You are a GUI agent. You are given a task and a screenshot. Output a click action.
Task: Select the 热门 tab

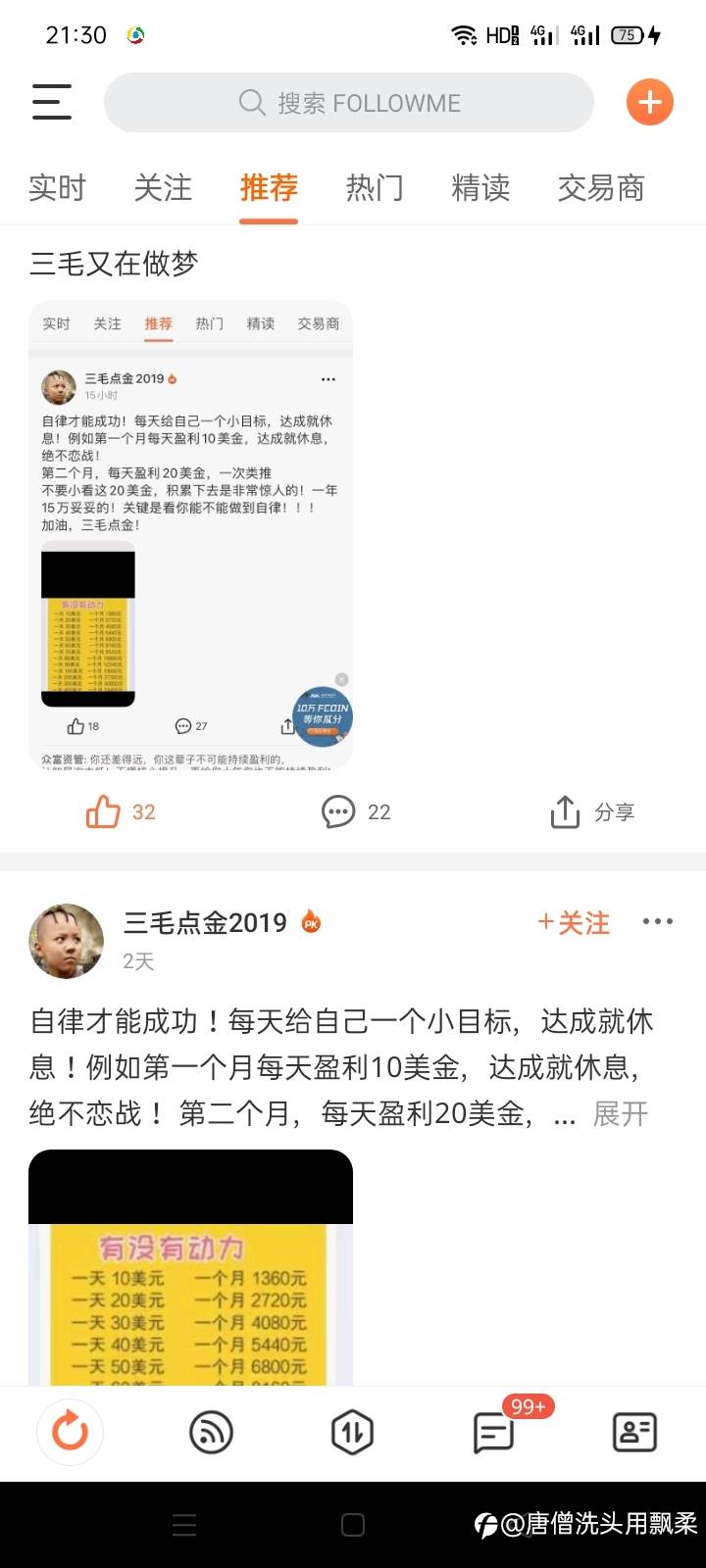[375, 187]
